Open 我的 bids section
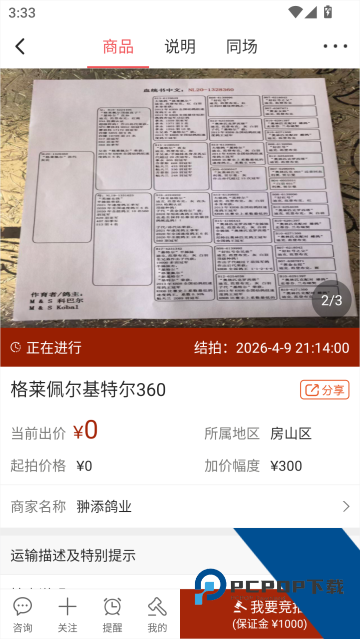This screenshot has height=639, width=360. pyautogui.click(x=157, y=614)
